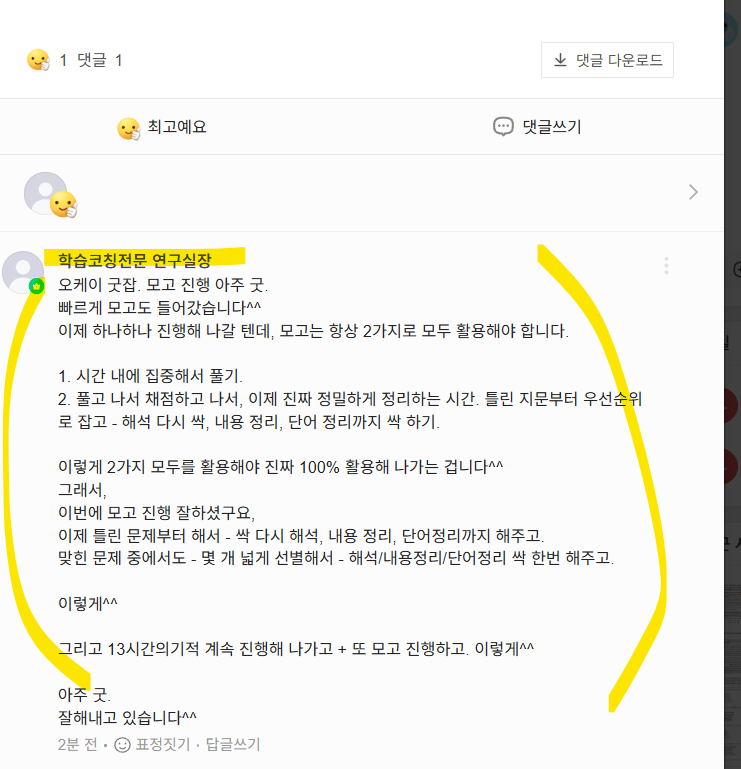Expand the reactions list chevron
Viewport: 741px width, 769px height.
(x=693, y=192)
